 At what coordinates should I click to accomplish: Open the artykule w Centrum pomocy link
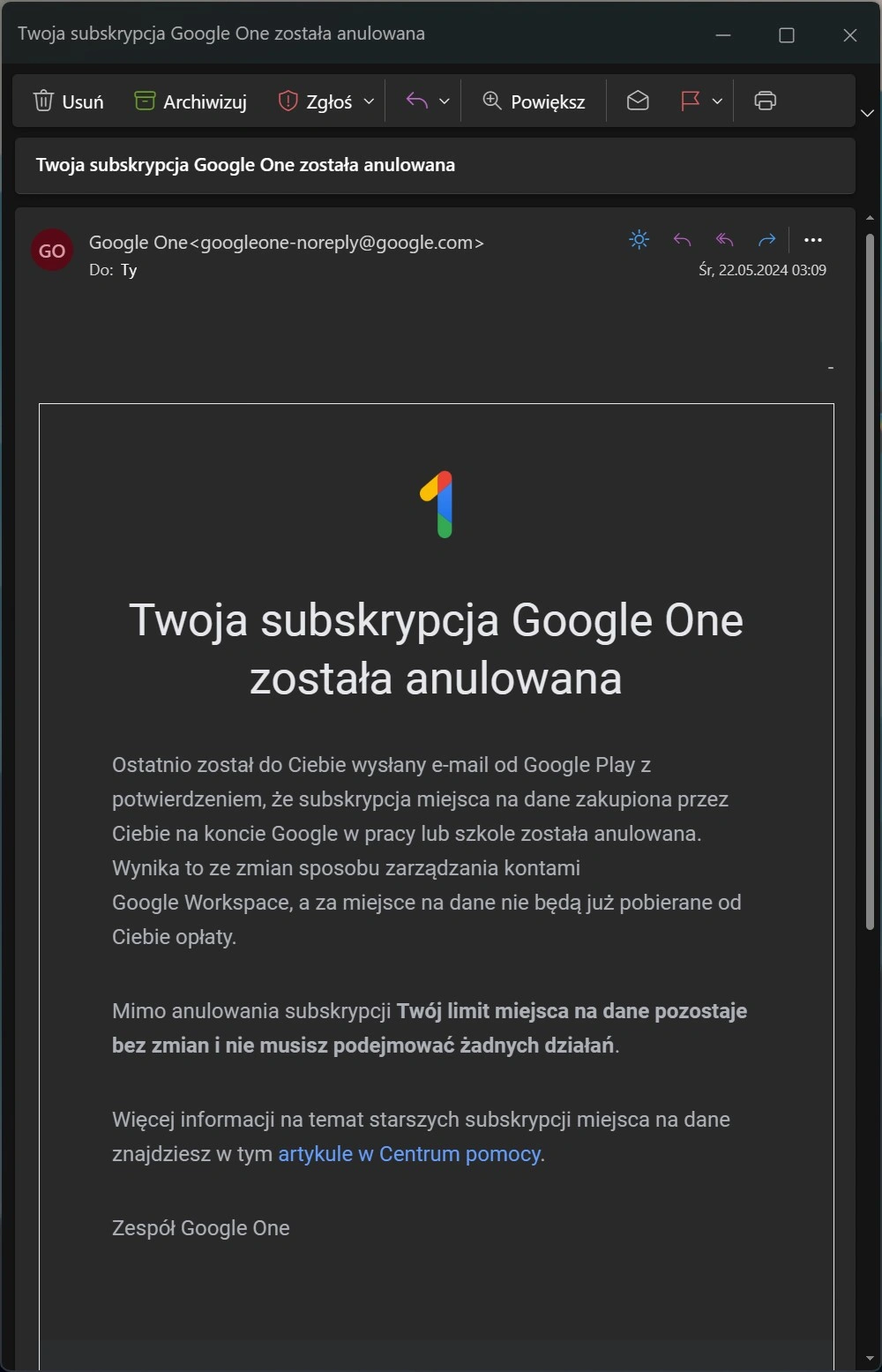click(x=409, y=1153)
